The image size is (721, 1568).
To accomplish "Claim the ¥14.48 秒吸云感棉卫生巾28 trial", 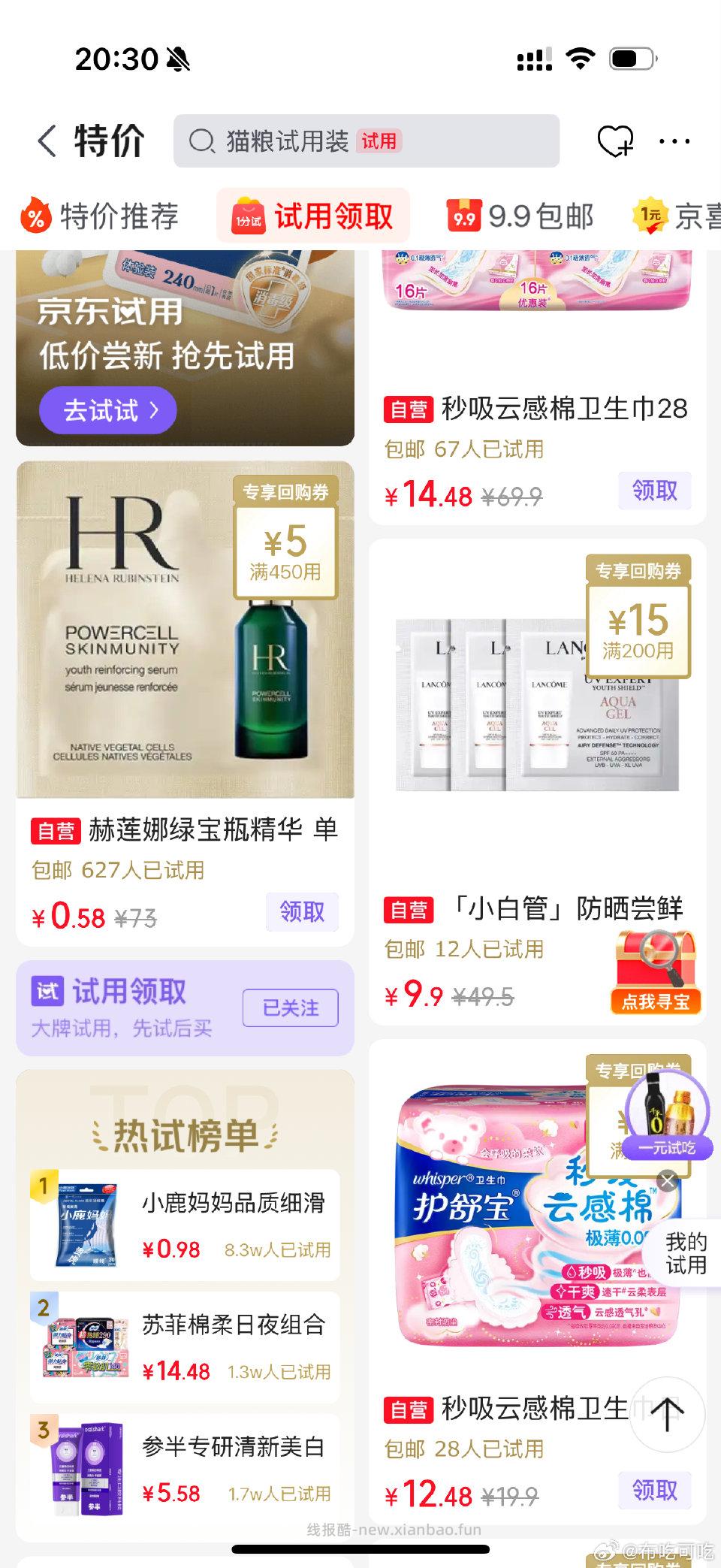I will tap(654, 491).
